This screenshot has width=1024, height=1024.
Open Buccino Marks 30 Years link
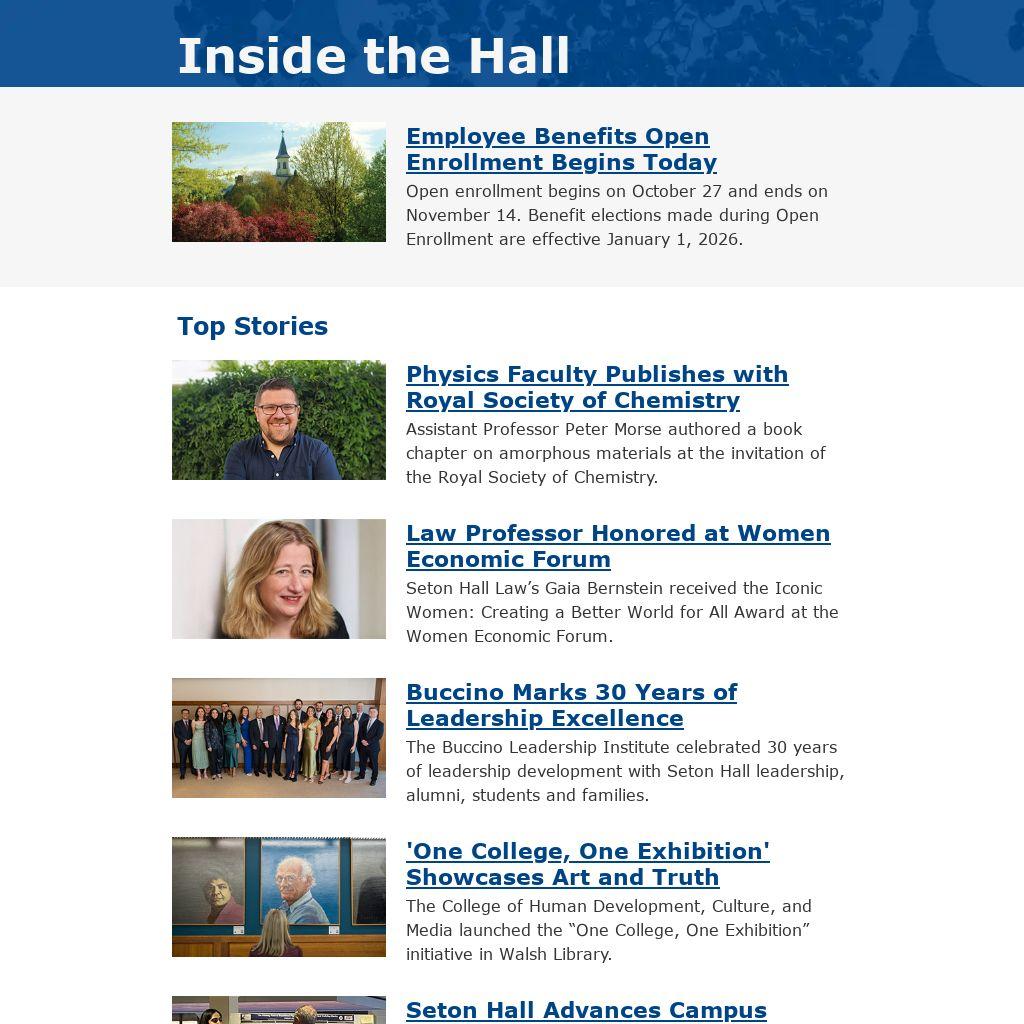coord(571,705)
